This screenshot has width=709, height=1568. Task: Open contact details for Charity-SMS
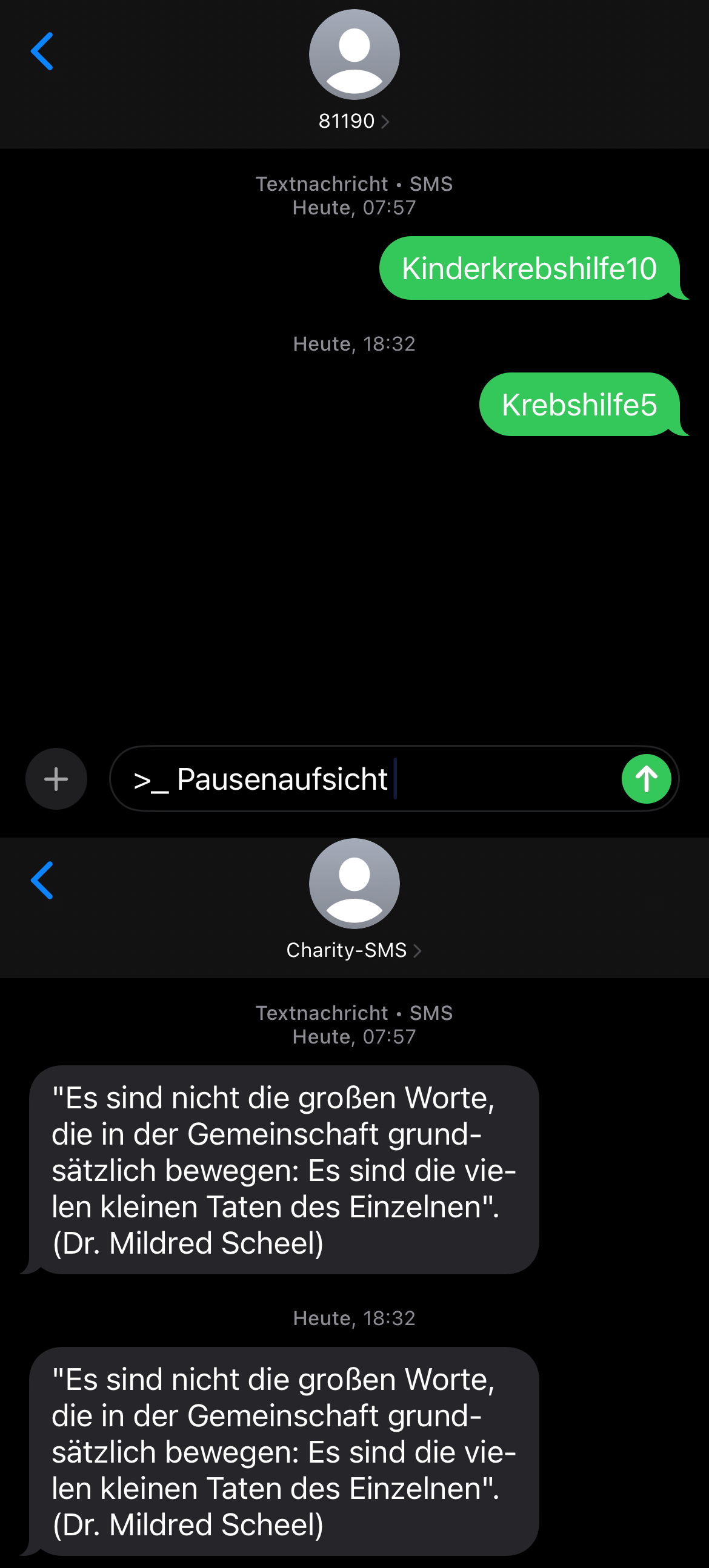[354, 950]
